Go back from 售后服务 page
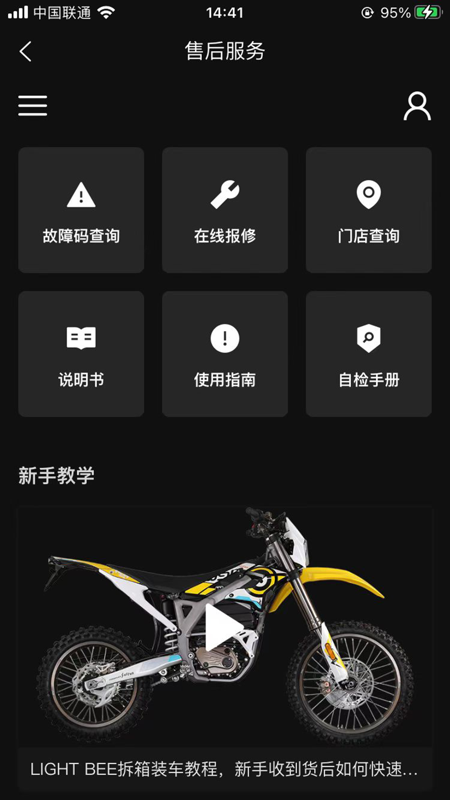 point(25,52)
